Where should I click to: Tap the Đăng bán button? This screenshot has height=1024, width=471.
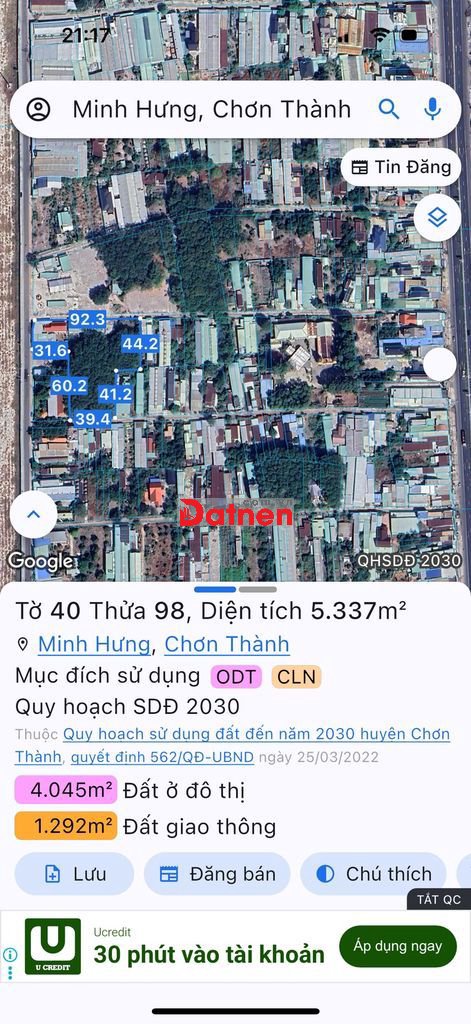pyautogui.click(x=218, y=874)
